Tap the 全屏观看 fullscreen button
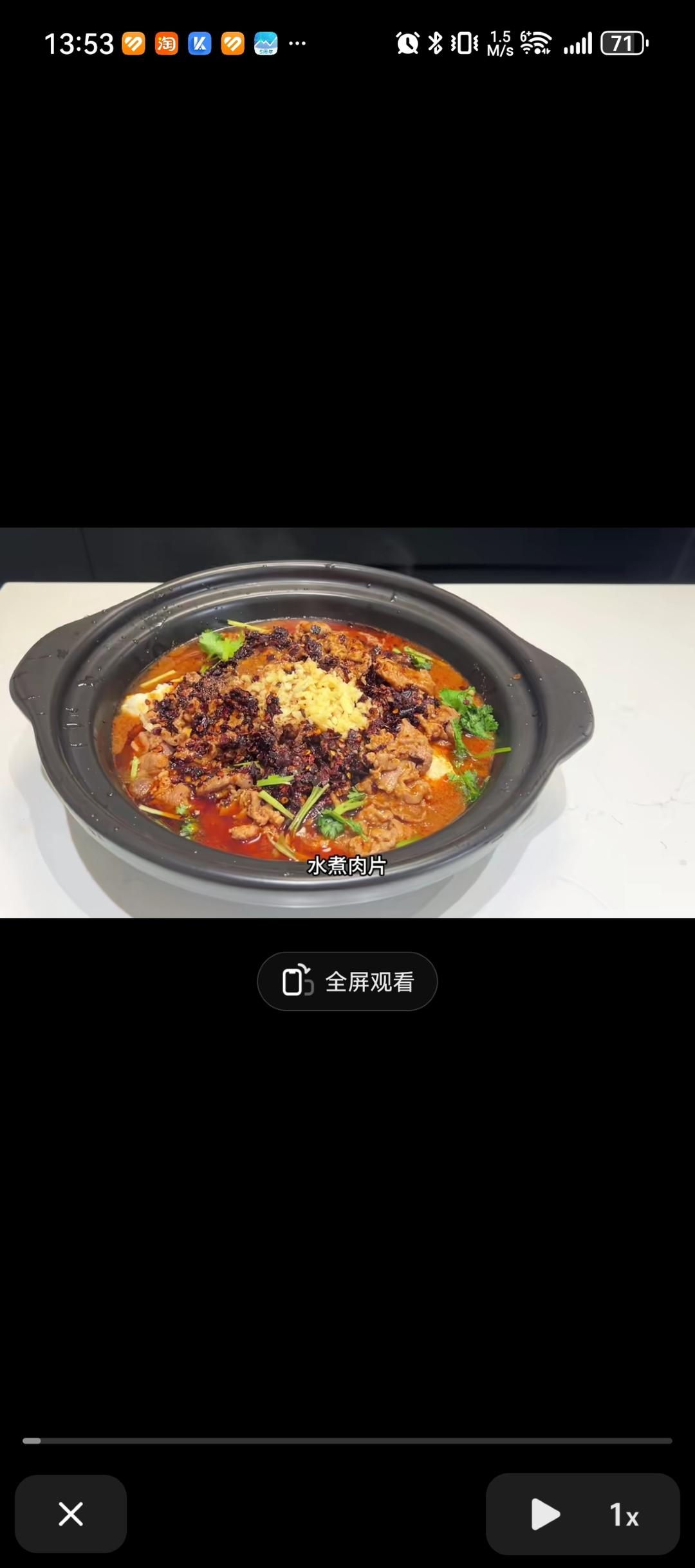Screen dimensions: 695x1568 point(347,981)
